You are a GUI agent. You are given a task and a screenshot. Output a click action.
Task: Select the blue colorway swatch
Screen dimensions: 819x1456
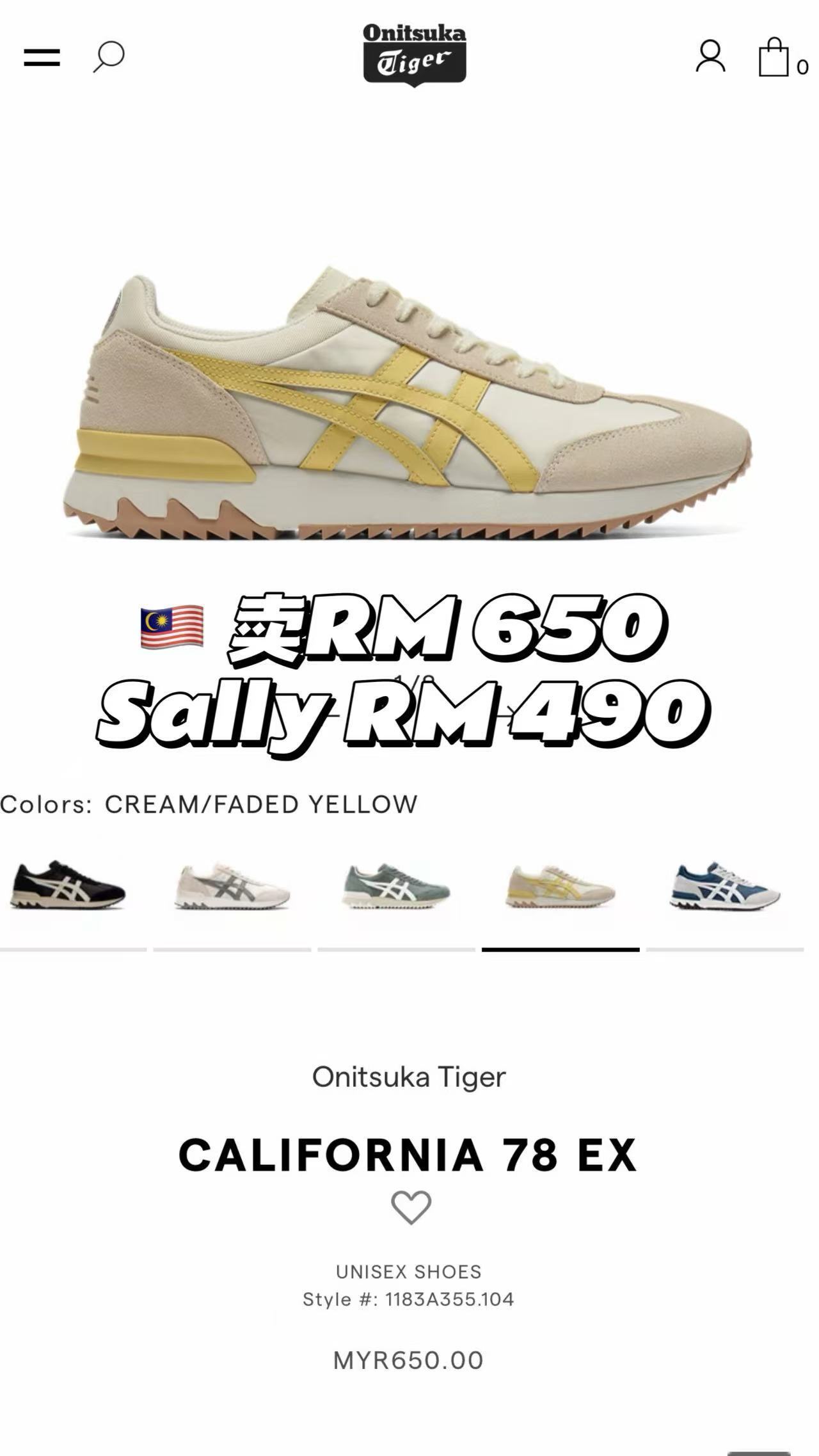[725, 885]
